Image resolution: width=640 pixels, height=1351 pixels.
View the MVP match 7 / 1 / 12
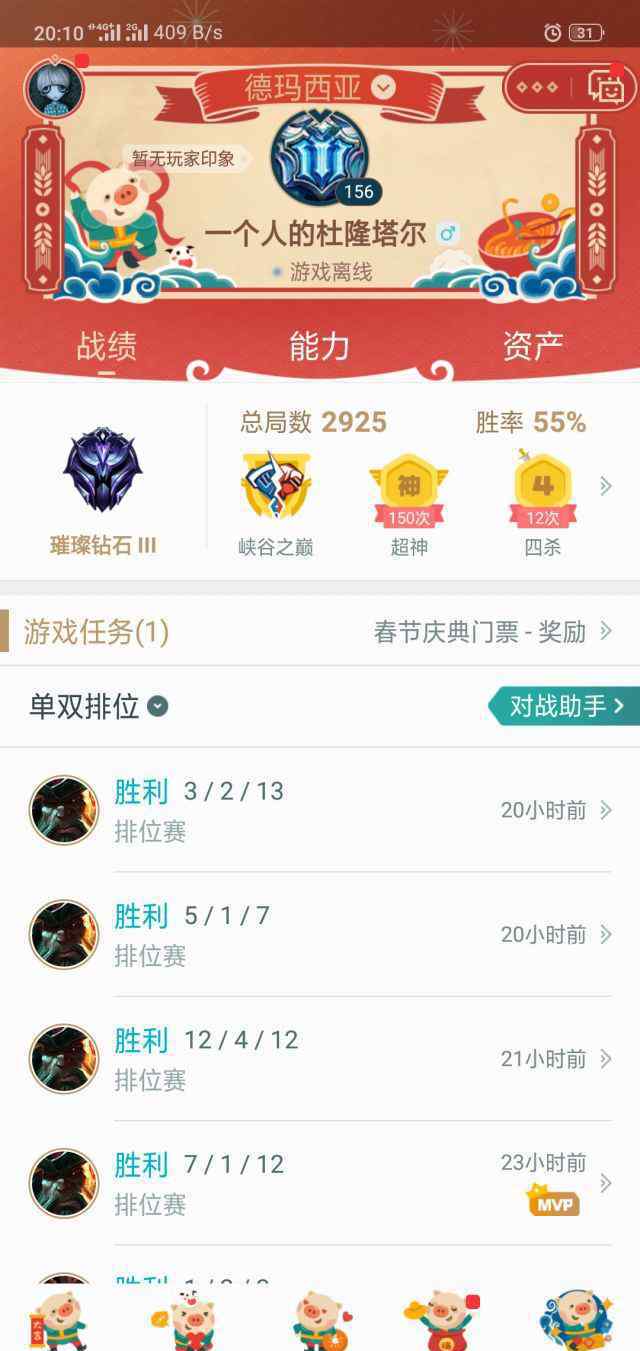point(320,1183)
